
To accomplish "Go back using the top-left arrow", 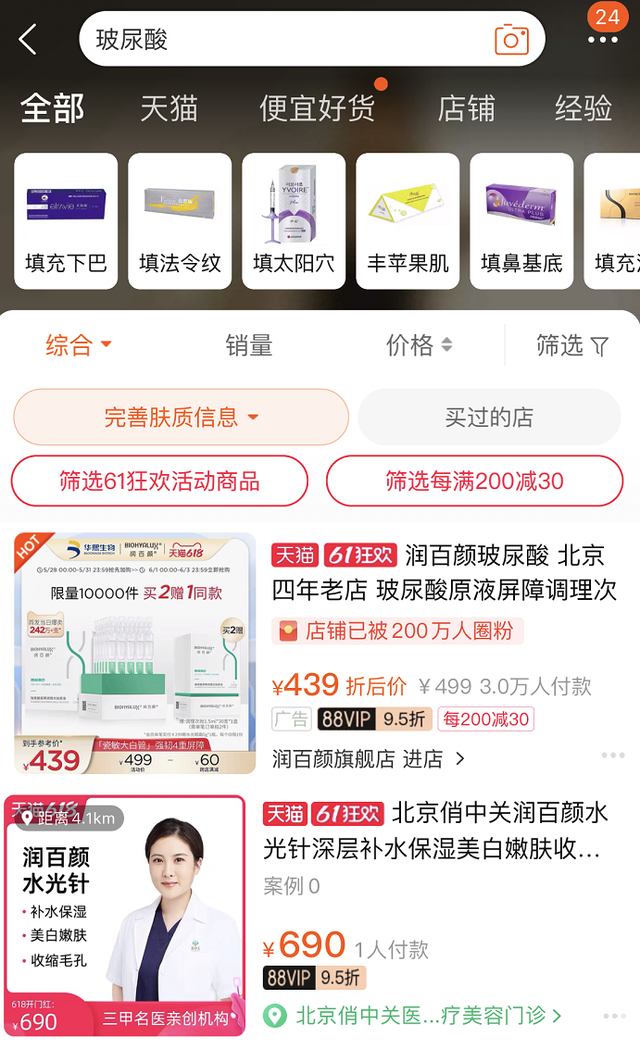I will tap(28, 39).
